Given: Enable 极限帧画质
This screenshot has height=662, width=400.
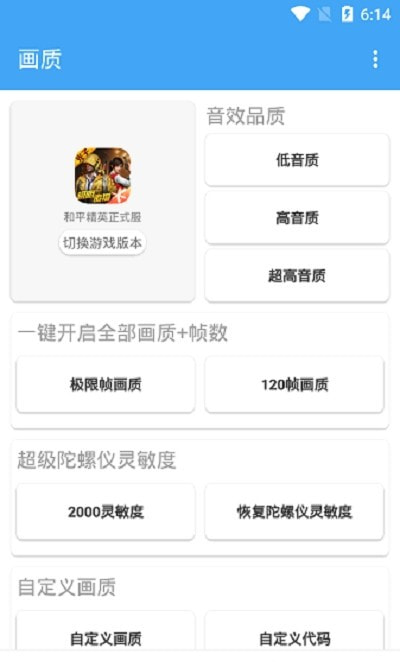Looking at the screenshot, I should coord(106,385).
